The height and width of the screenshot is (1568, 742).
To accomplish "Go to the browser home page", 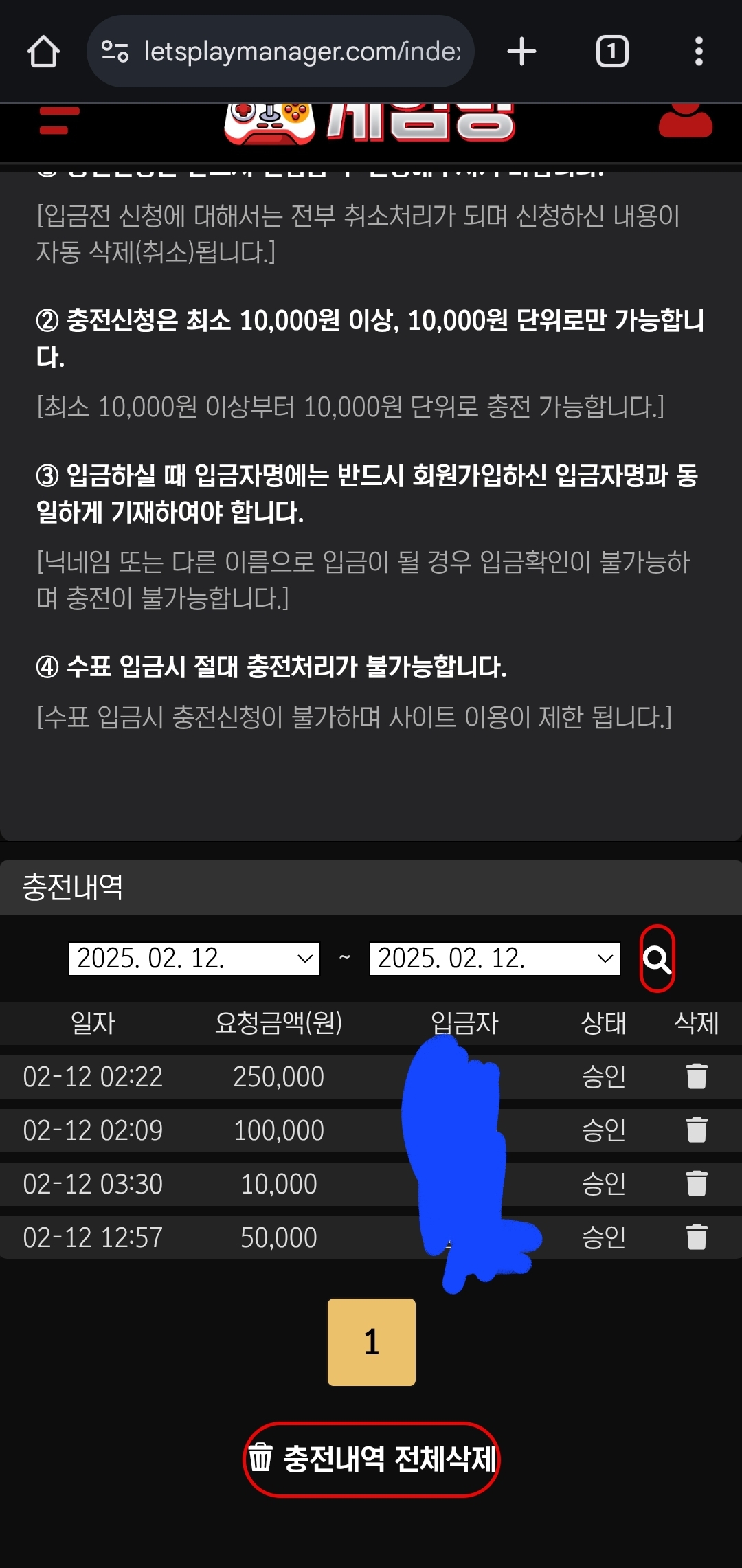I will click(43, 52).
